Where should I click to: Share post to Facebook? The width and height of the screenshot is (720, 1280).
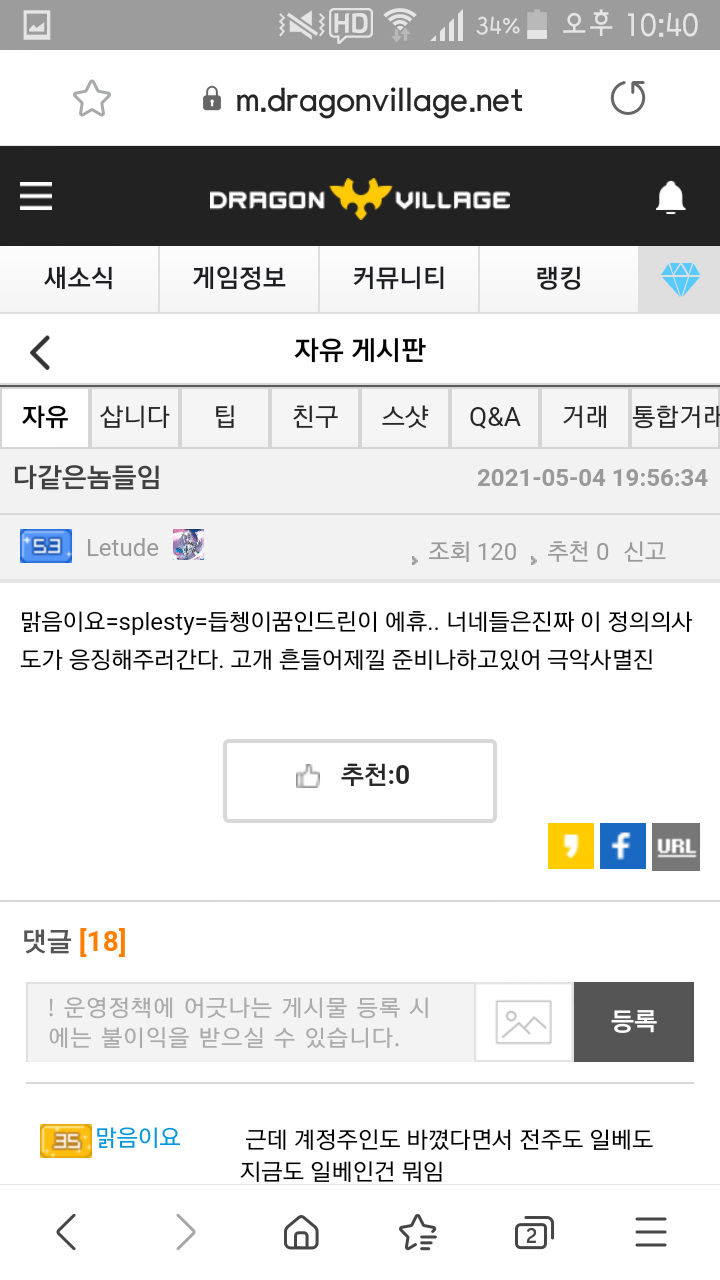pyautogui.click(x=622, y=847)
